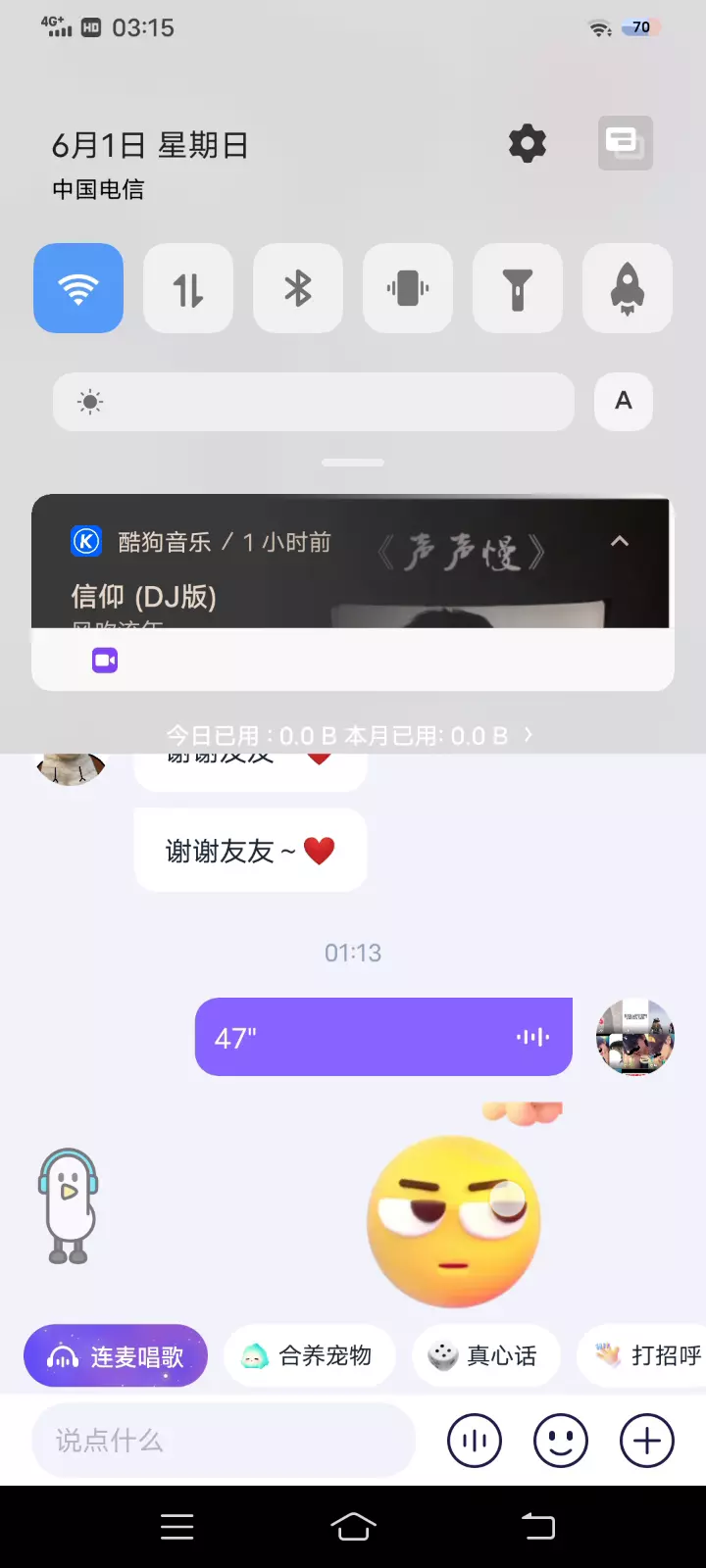706x1568 pixels.
Task: Tap the 打招呼 chip
Action: 642,1356
